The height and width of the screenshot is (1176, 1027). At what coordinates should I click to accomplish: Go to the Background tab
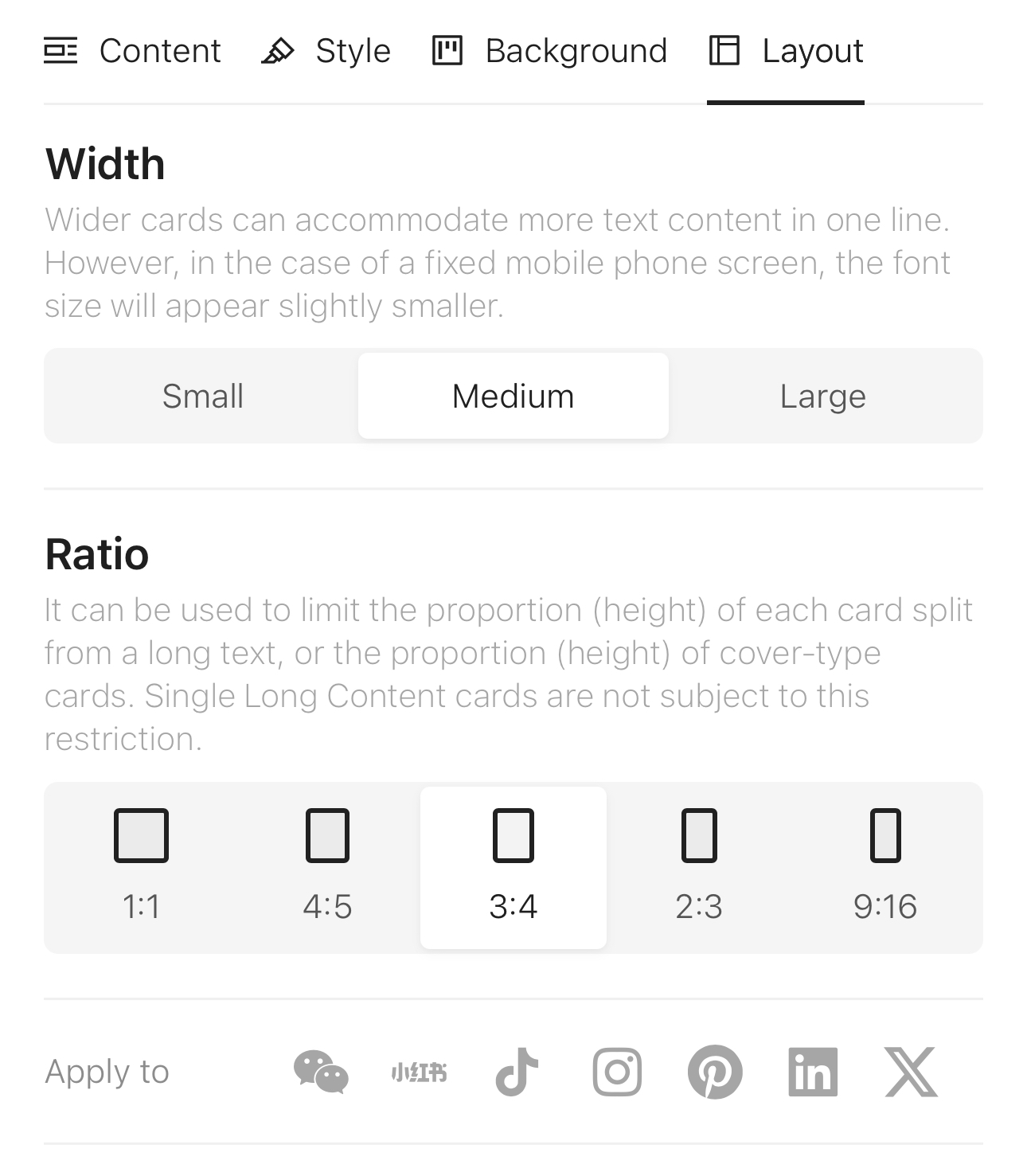tap(549, 51)
